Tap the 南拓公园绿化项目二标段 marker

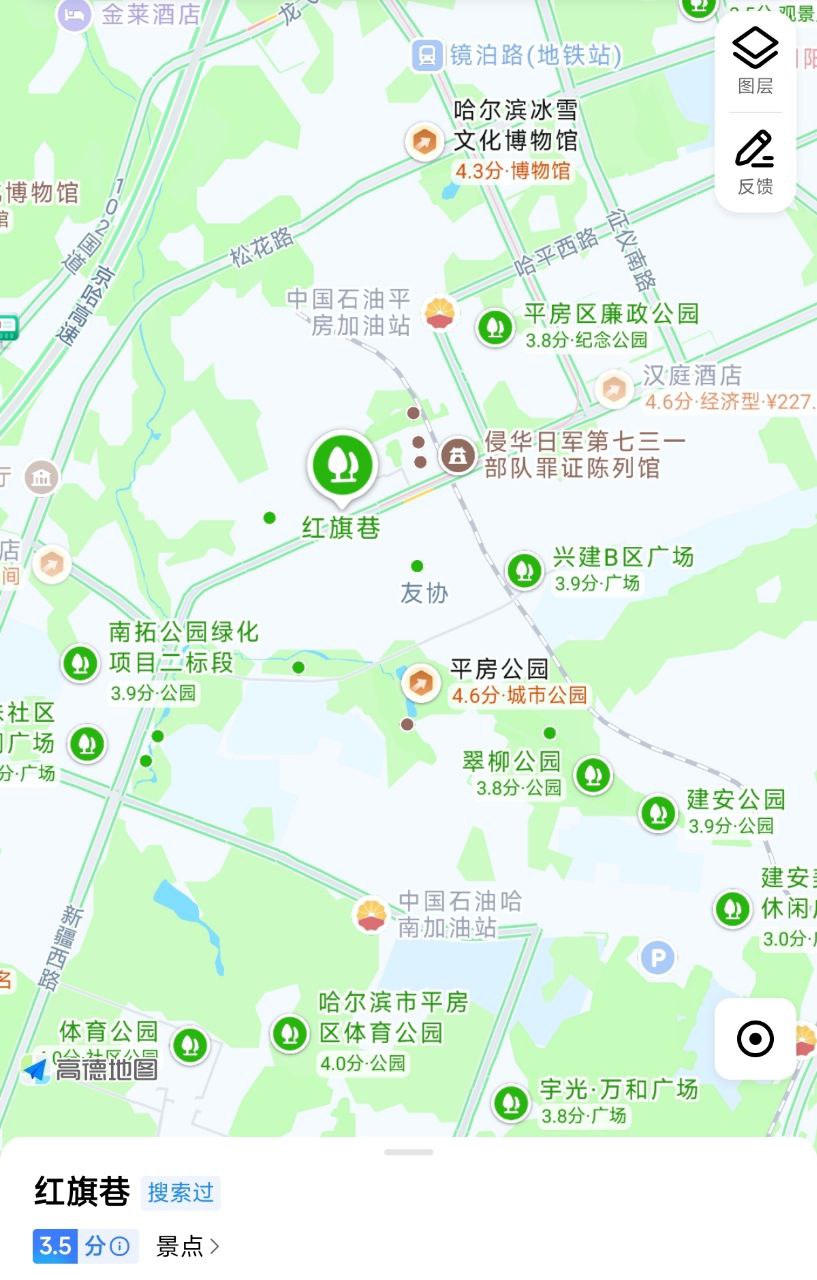[80, 663]
